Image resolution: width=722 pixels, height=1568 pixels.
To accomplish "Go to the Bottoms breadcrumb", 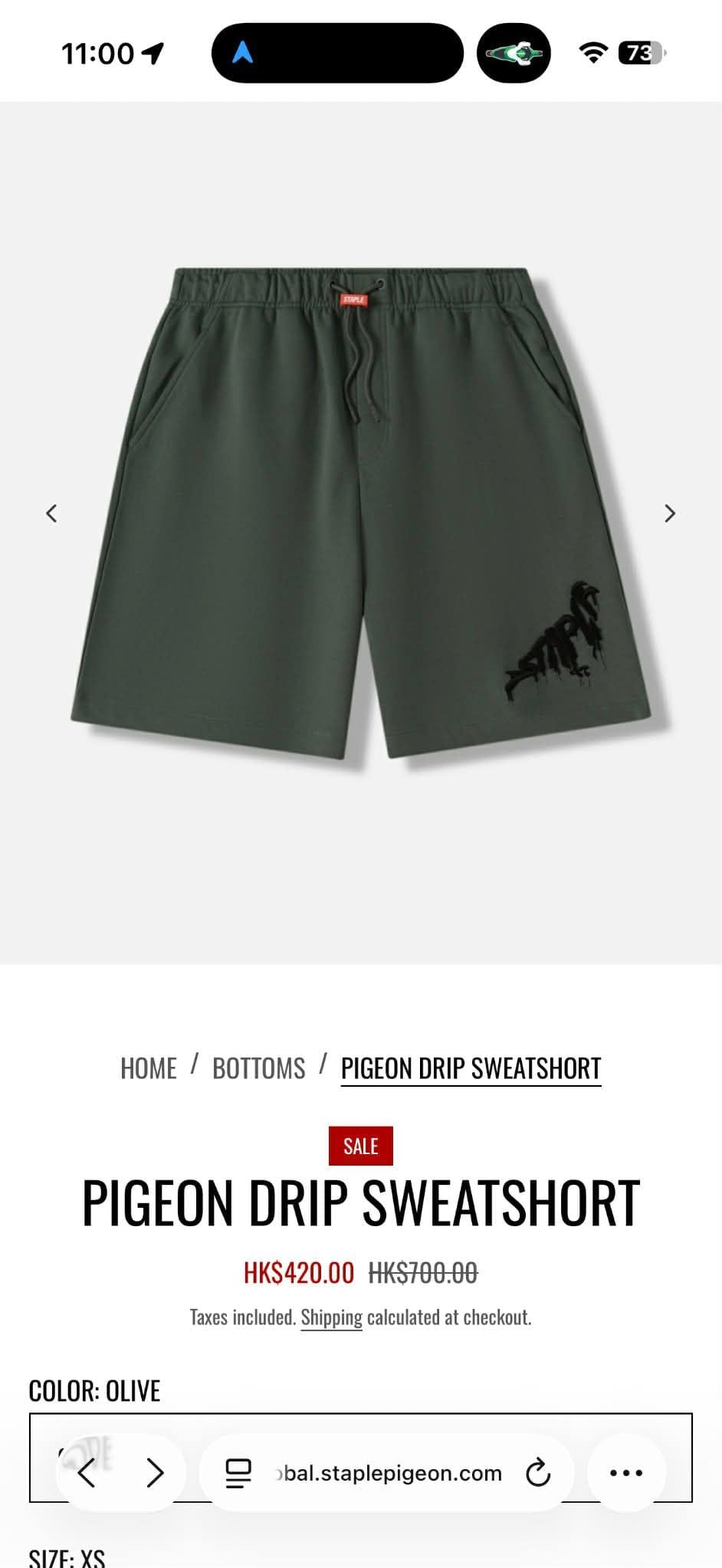I will coord(258,1068).
